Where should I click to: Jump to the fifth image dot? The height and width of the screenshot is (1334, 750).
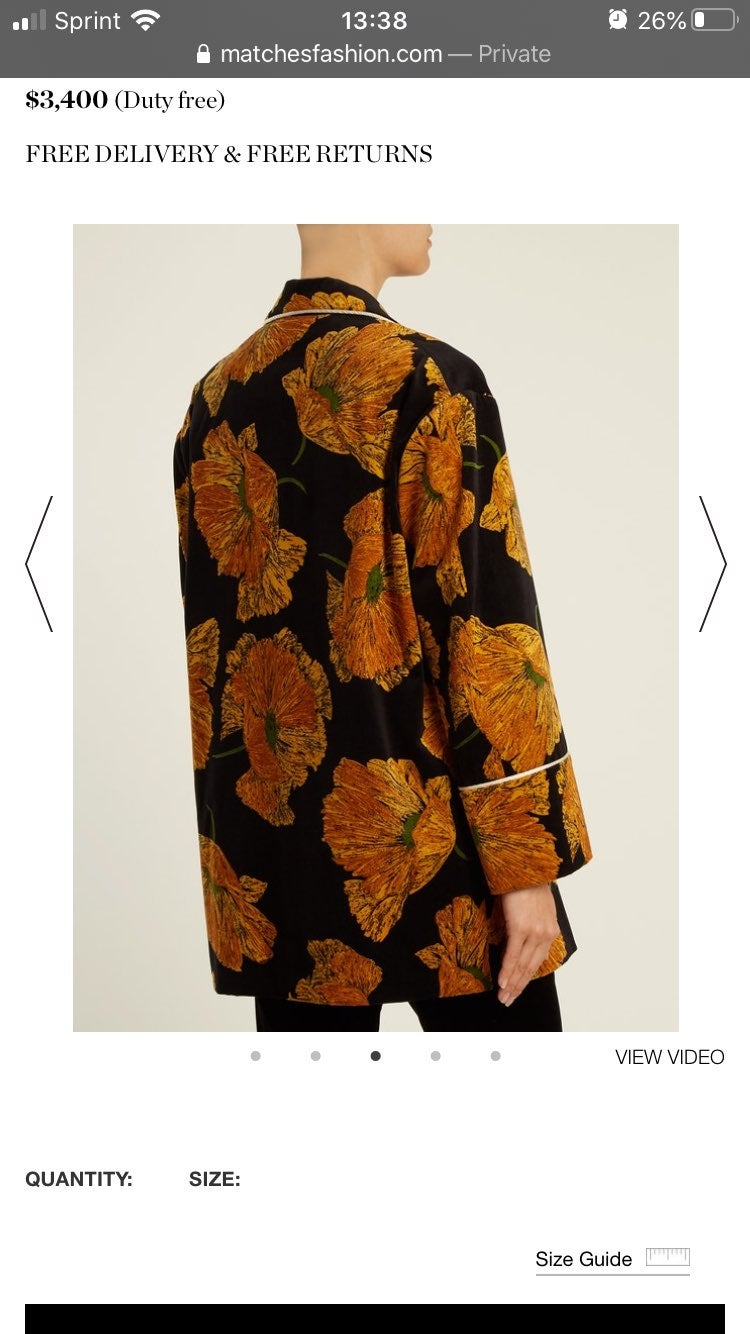[495, 1056]
